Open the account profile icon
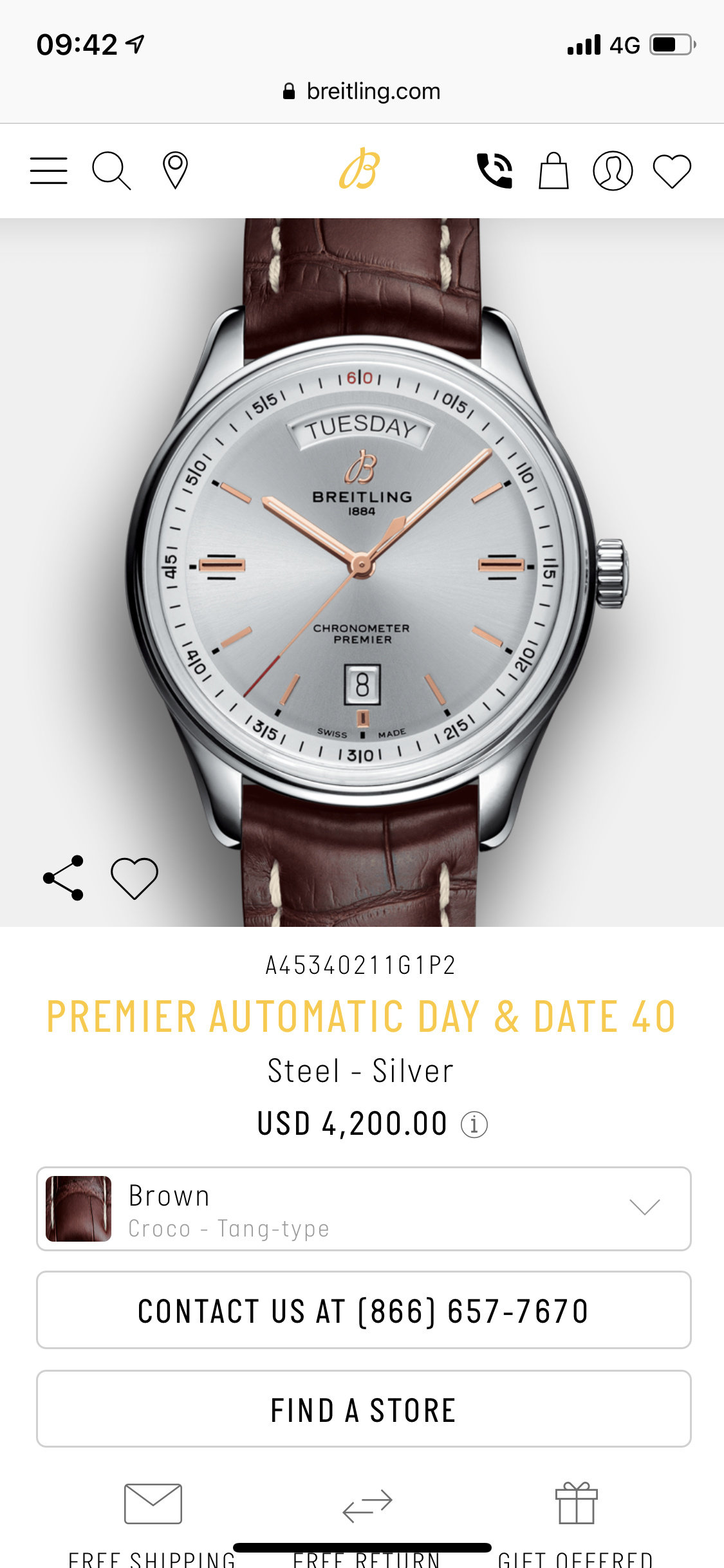The width and height of the screenshot is (724, 1568). 612,171
